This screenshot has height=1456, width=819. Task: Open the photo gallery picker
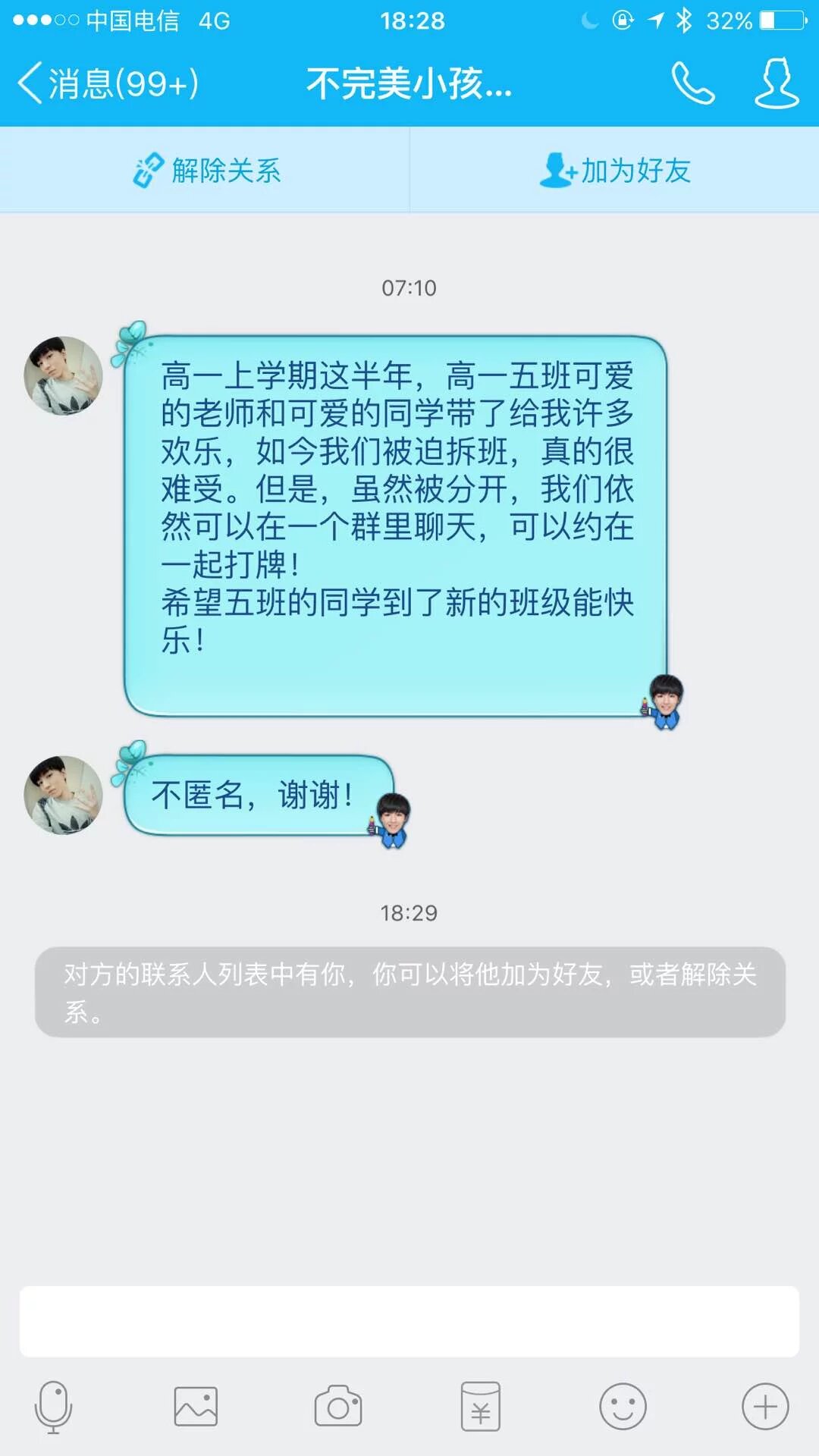pyautogui.click(x=196, y=1407)
